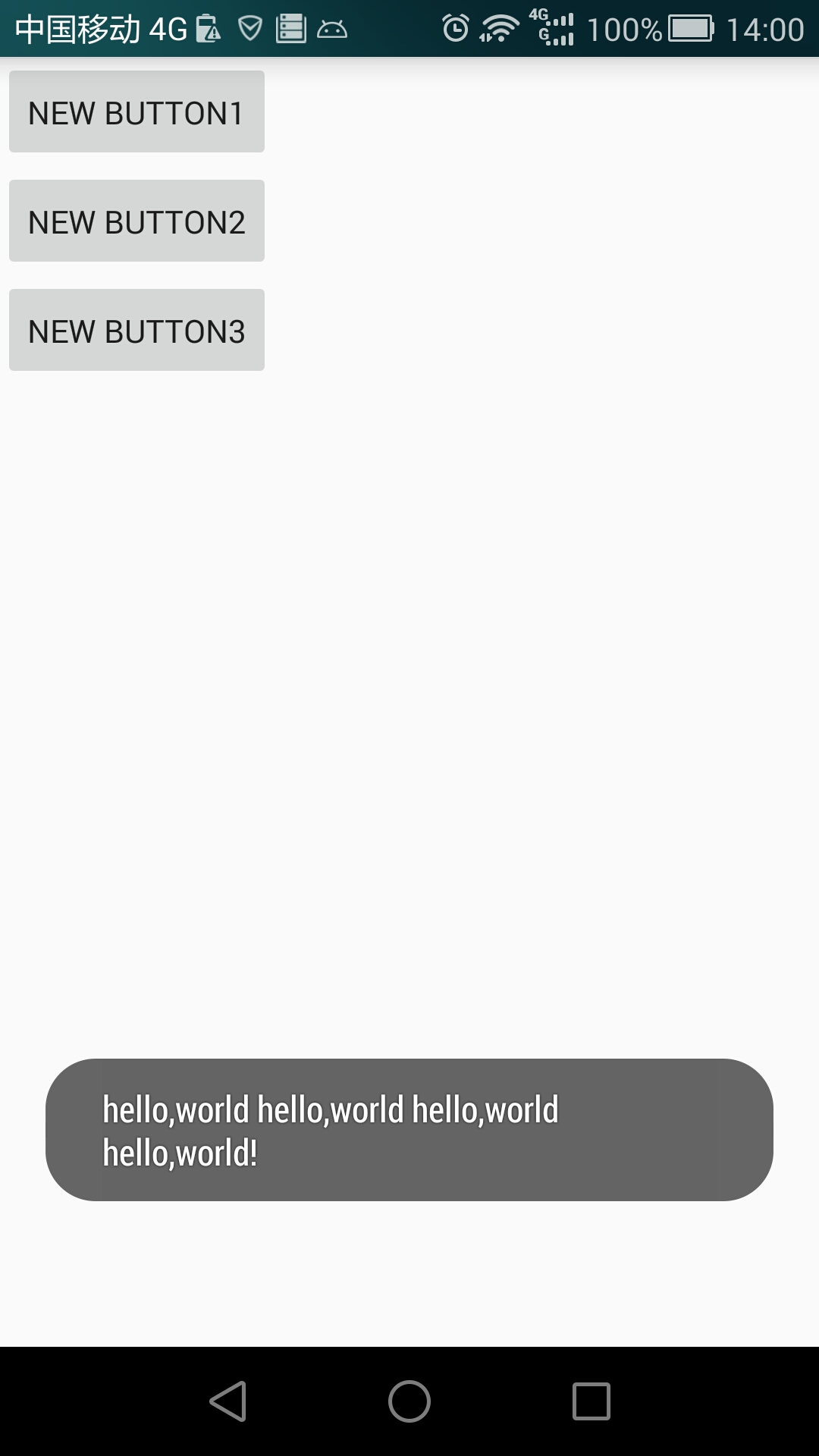The image size is (819, 1456).
Task: Tap the NEW BUTTON1 button
Action: (x=136, y=112)
